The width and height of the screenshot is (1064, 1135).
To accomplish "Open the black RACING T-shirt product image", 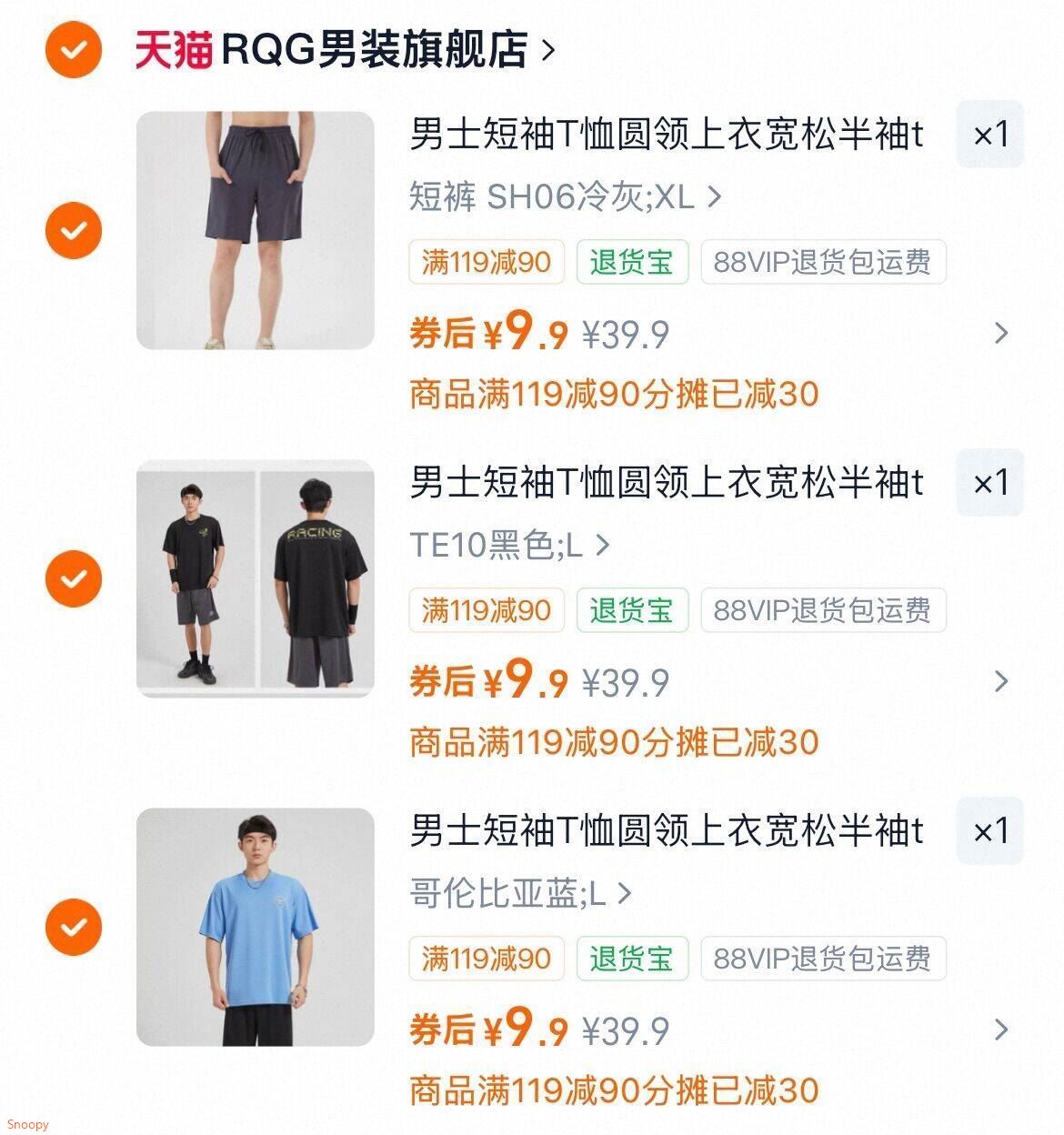I will 255,578.
